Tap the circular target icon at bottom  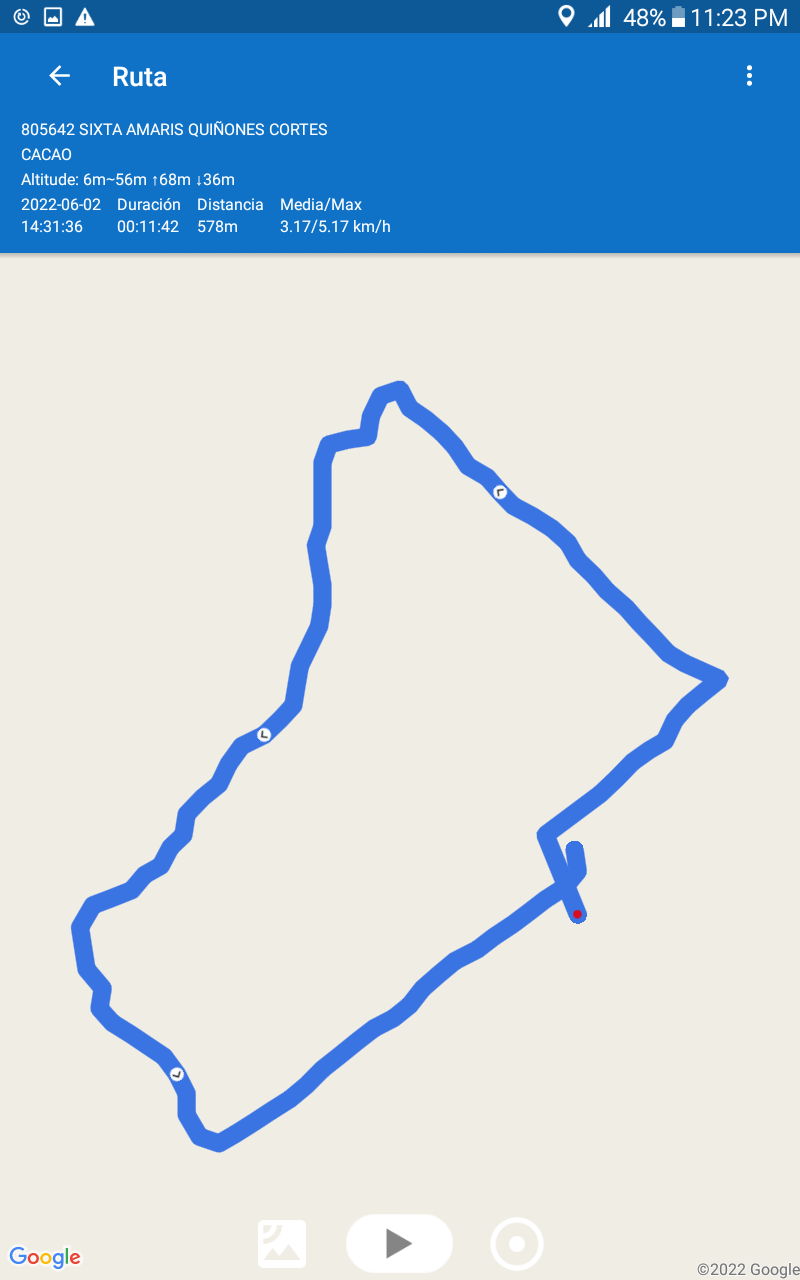coord(517,1244)
